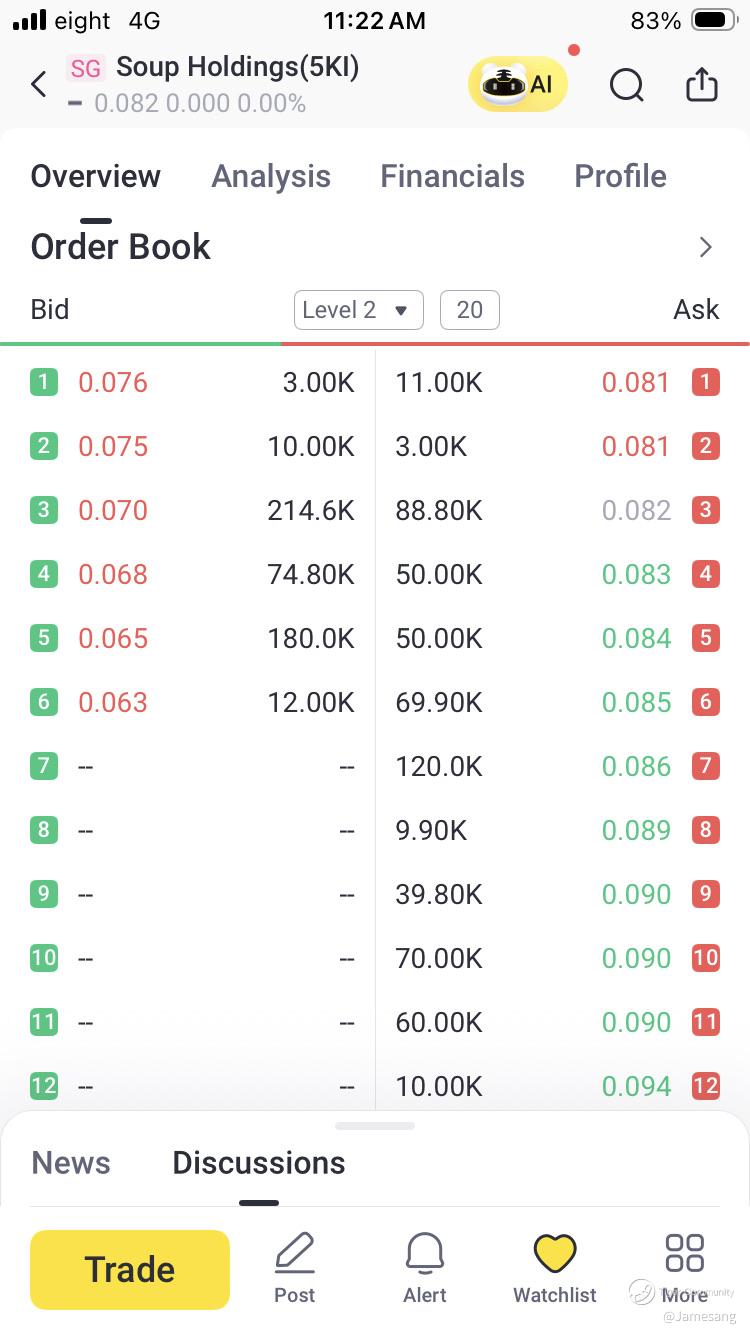Open the Level 2 dropdown
The width and height of the screenshot is (750, 1334).
(358, 310)
